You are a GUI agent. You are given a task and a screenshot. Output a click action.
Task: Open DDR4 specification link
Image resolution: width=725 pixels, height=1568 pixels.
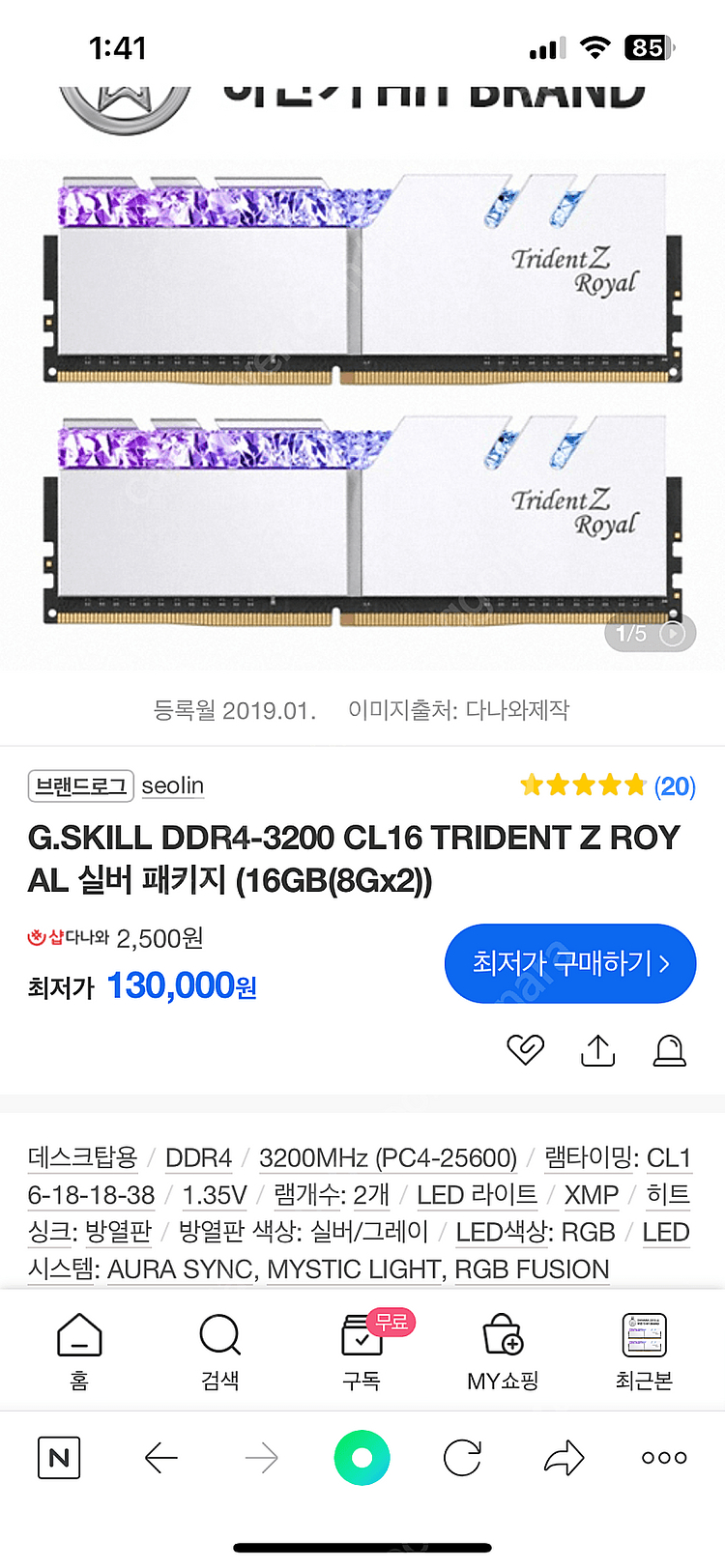(x=198, y=1157)
